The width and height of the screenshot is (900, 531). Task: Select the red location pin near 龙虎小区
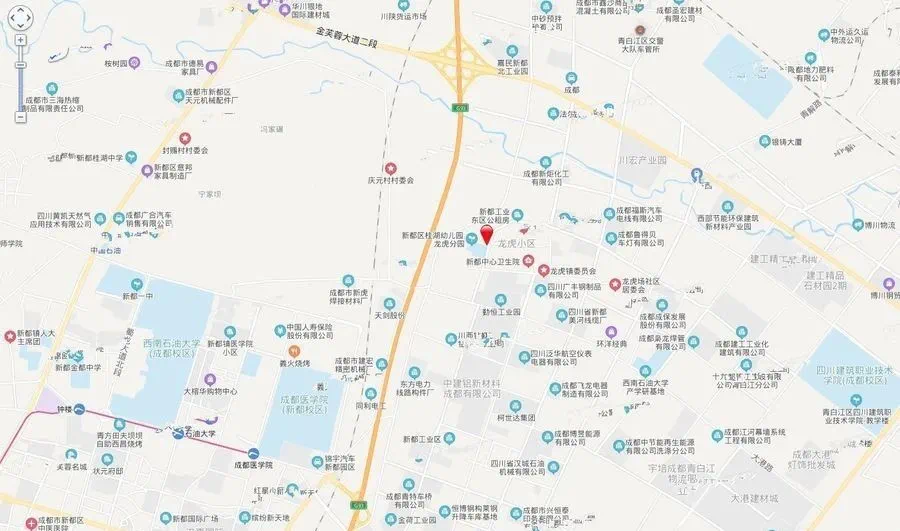pos(487,236)
